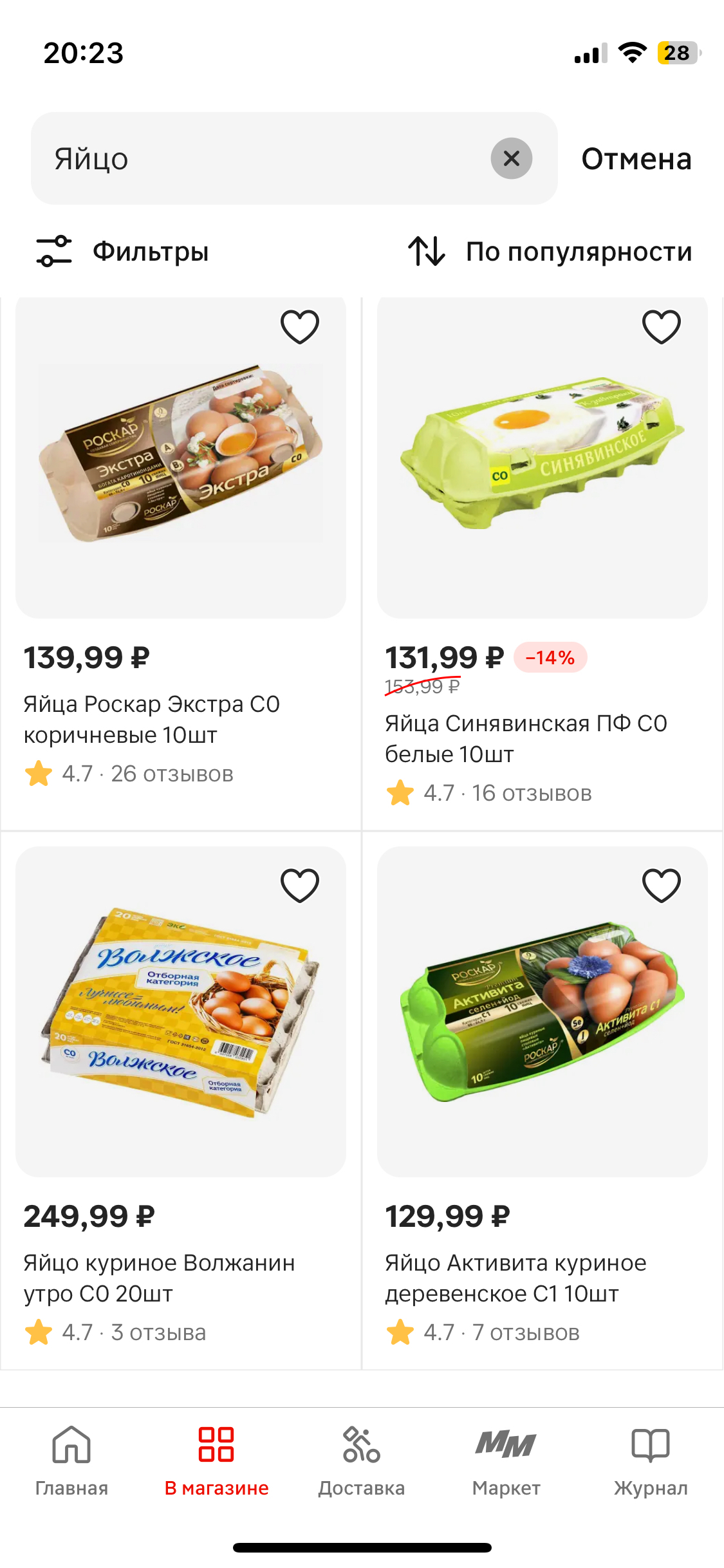Like the Яйцо куриное Волжанин item

pos(300,886)
